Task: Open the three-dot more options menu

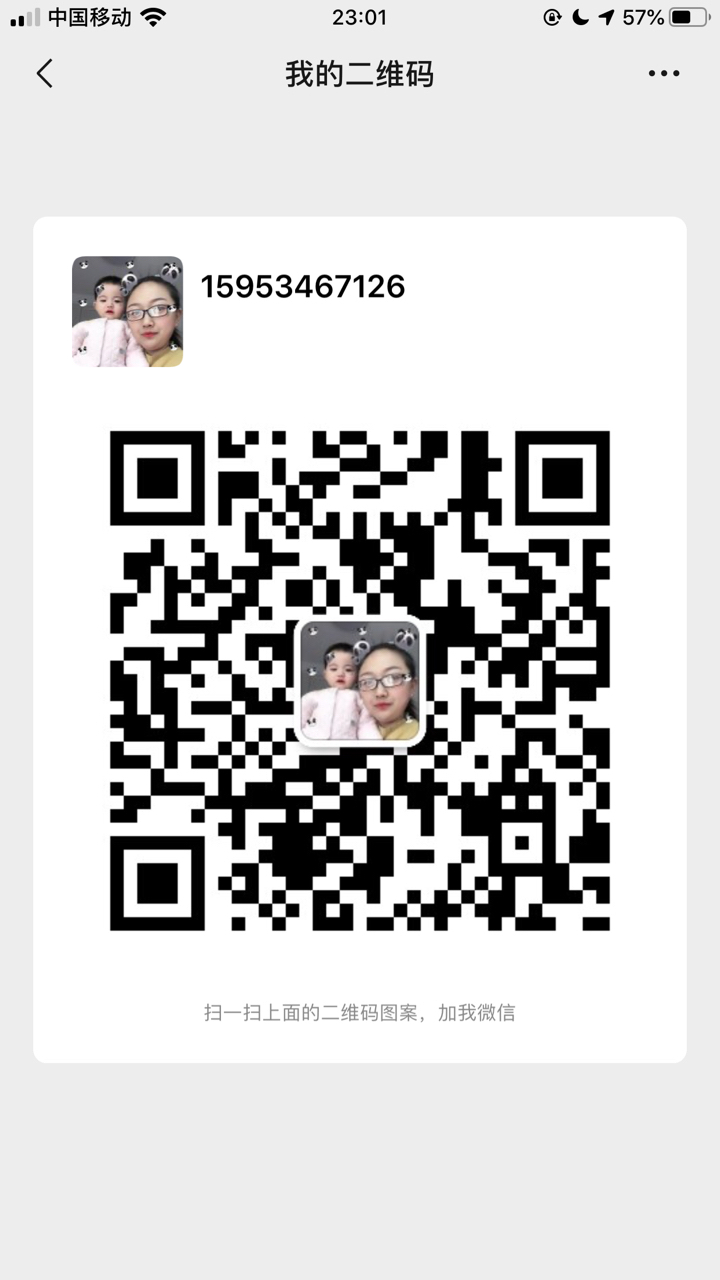Action: click(663, 74)
